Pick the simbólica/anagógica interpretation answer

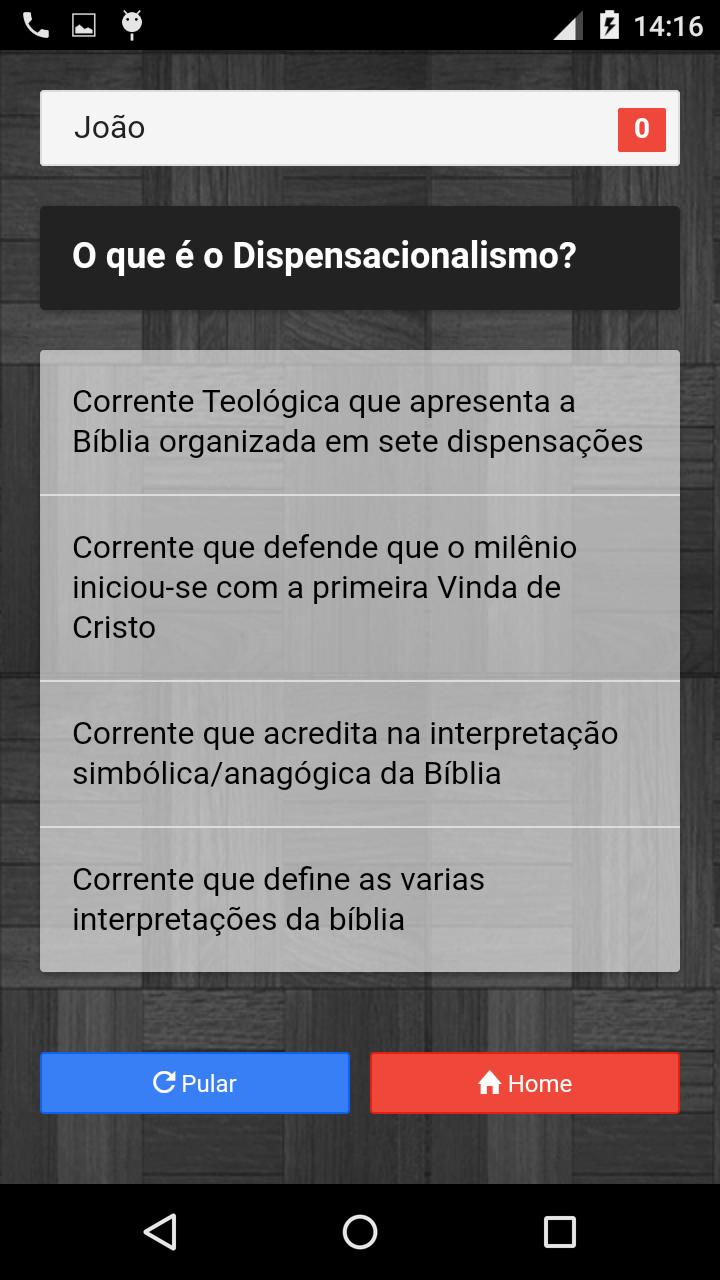[x=360, y=754]
